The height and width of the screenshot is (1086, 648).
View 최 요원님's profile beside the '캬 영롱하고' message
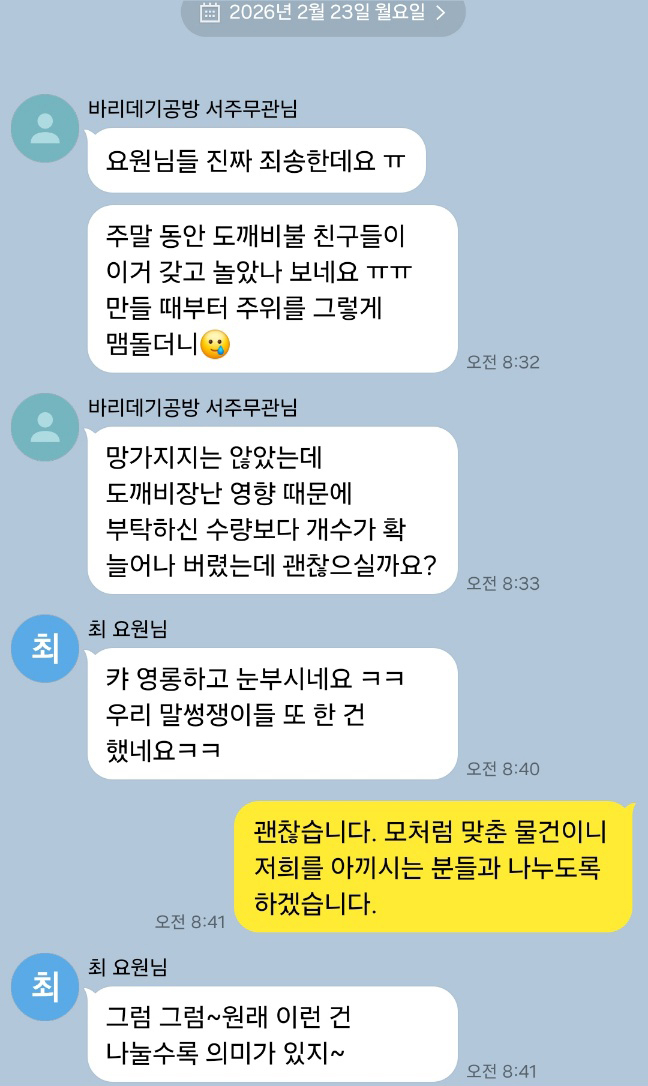[x=45, y=648]
